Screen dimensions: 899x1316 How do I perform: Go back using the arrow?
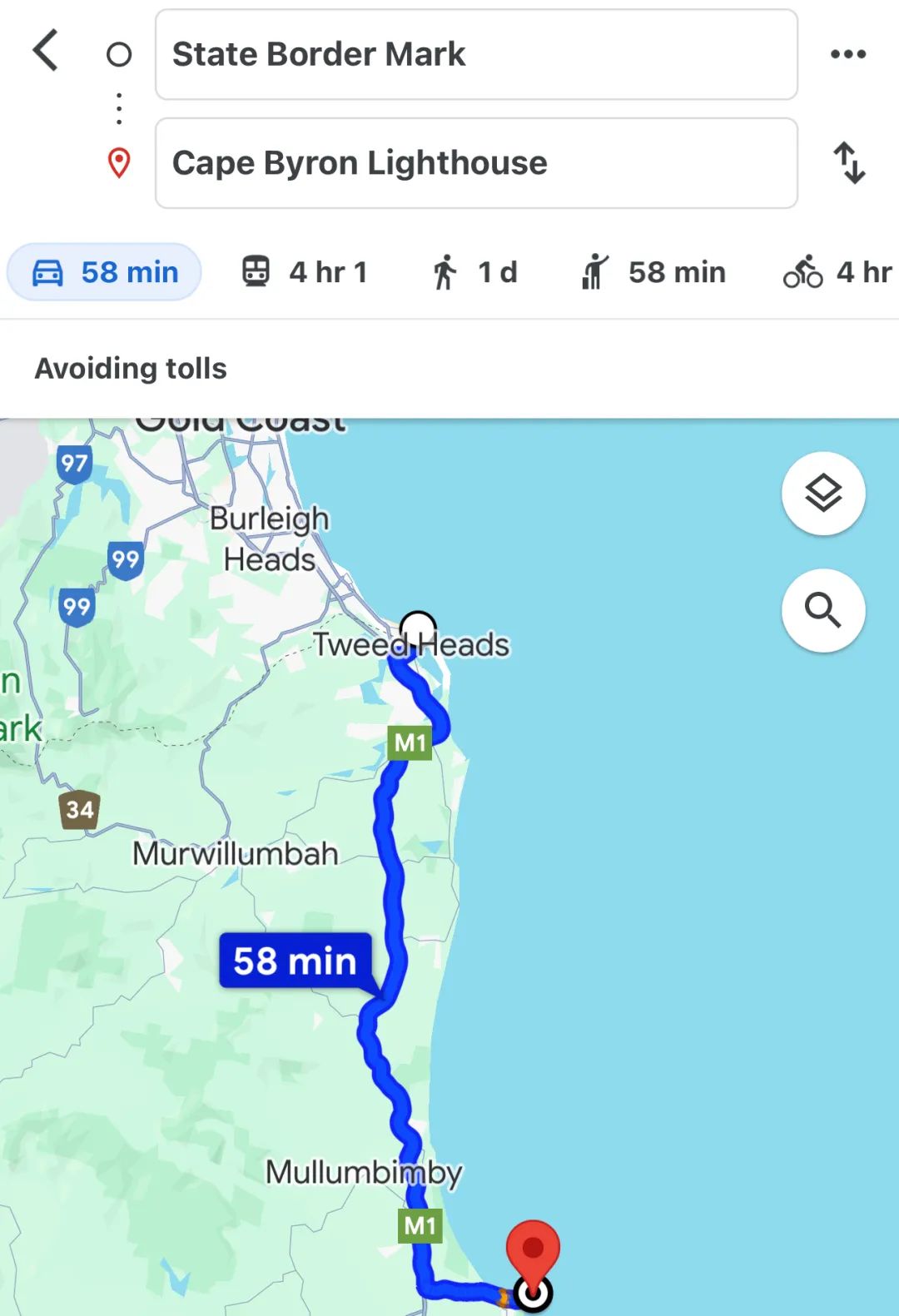click(x=47, y=52)
